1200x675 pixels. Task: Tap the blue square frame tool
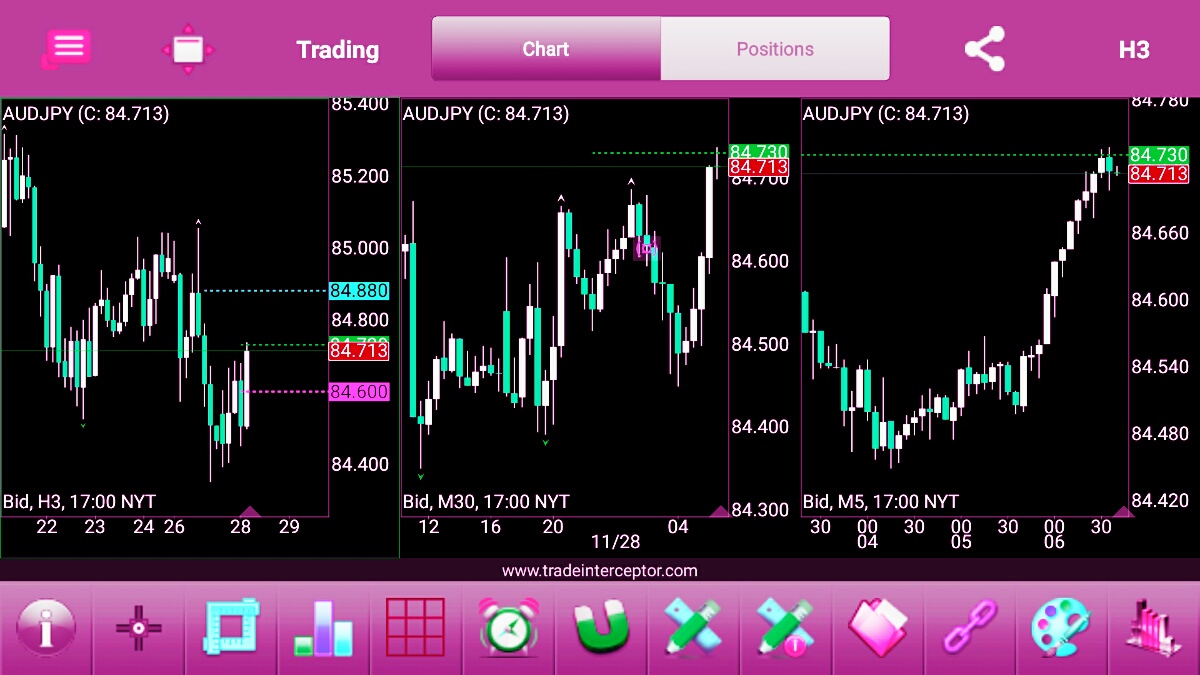pos(232,628)
